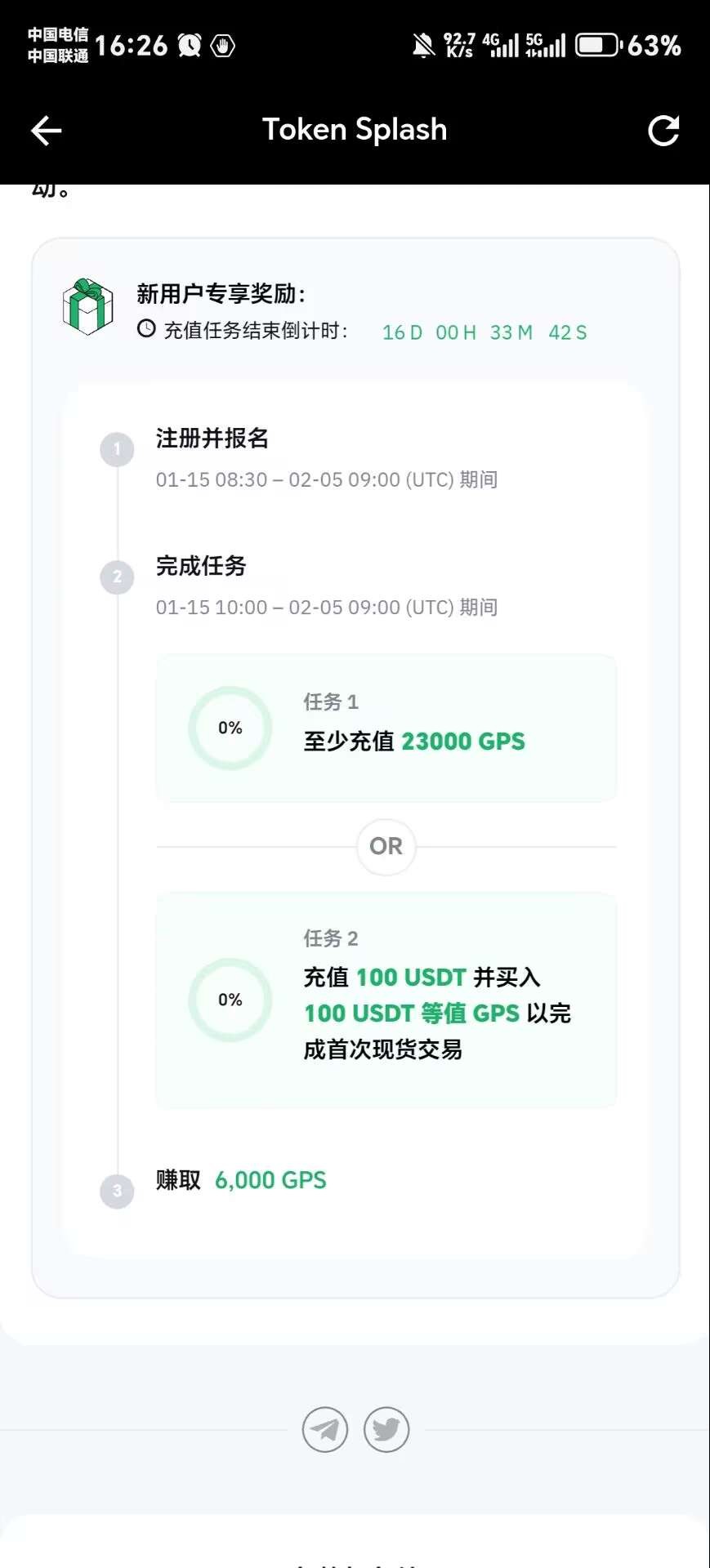Open the 任务 2 充值 100 USDT card
This screenshot has width=710, height=1568.
pos(386,1000)
